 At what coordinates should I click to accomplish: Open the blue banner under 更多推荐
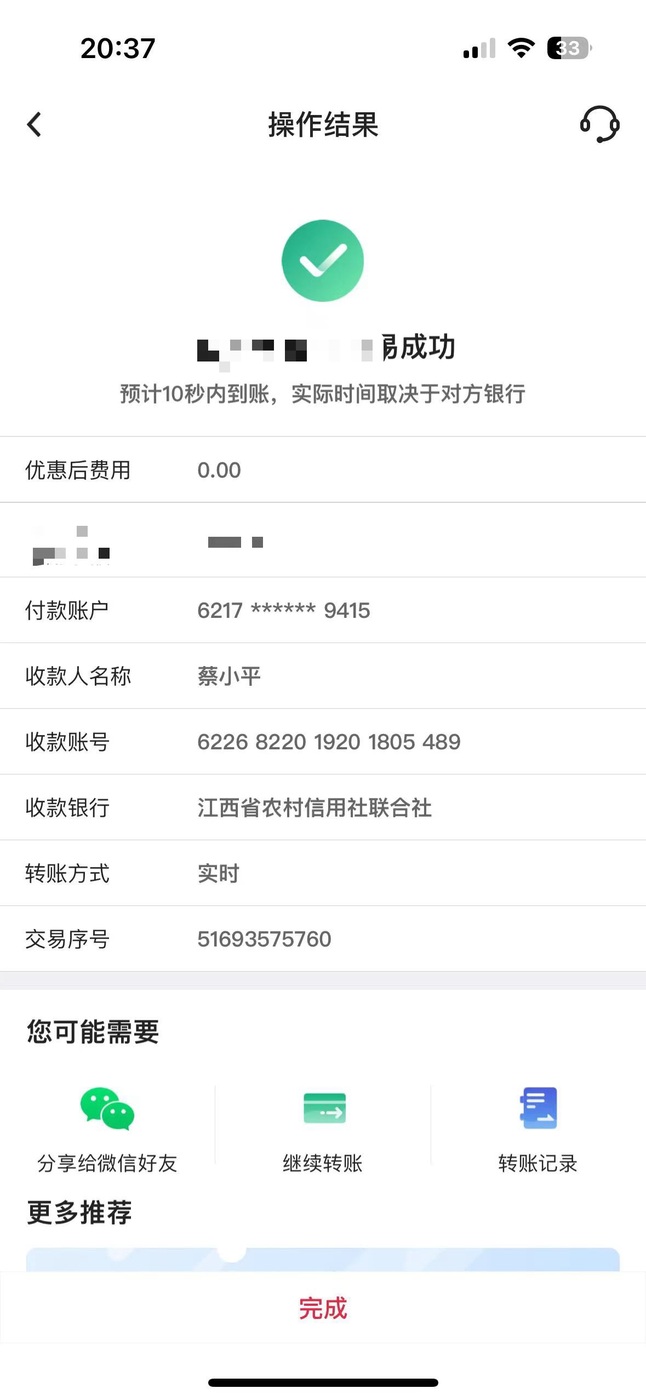(x=323, y=1260)
